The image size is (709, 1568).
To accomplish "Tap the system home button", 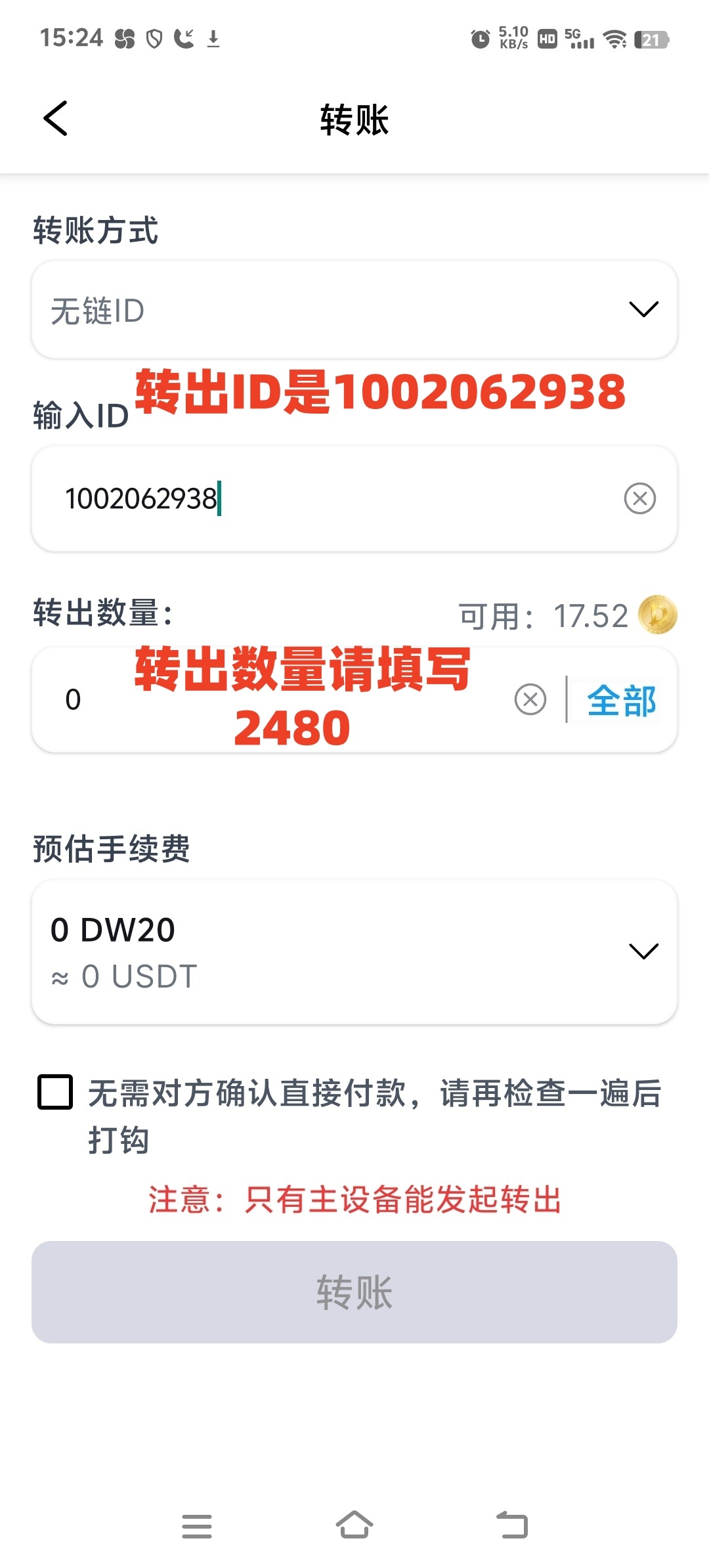I will coord(354,1525).
